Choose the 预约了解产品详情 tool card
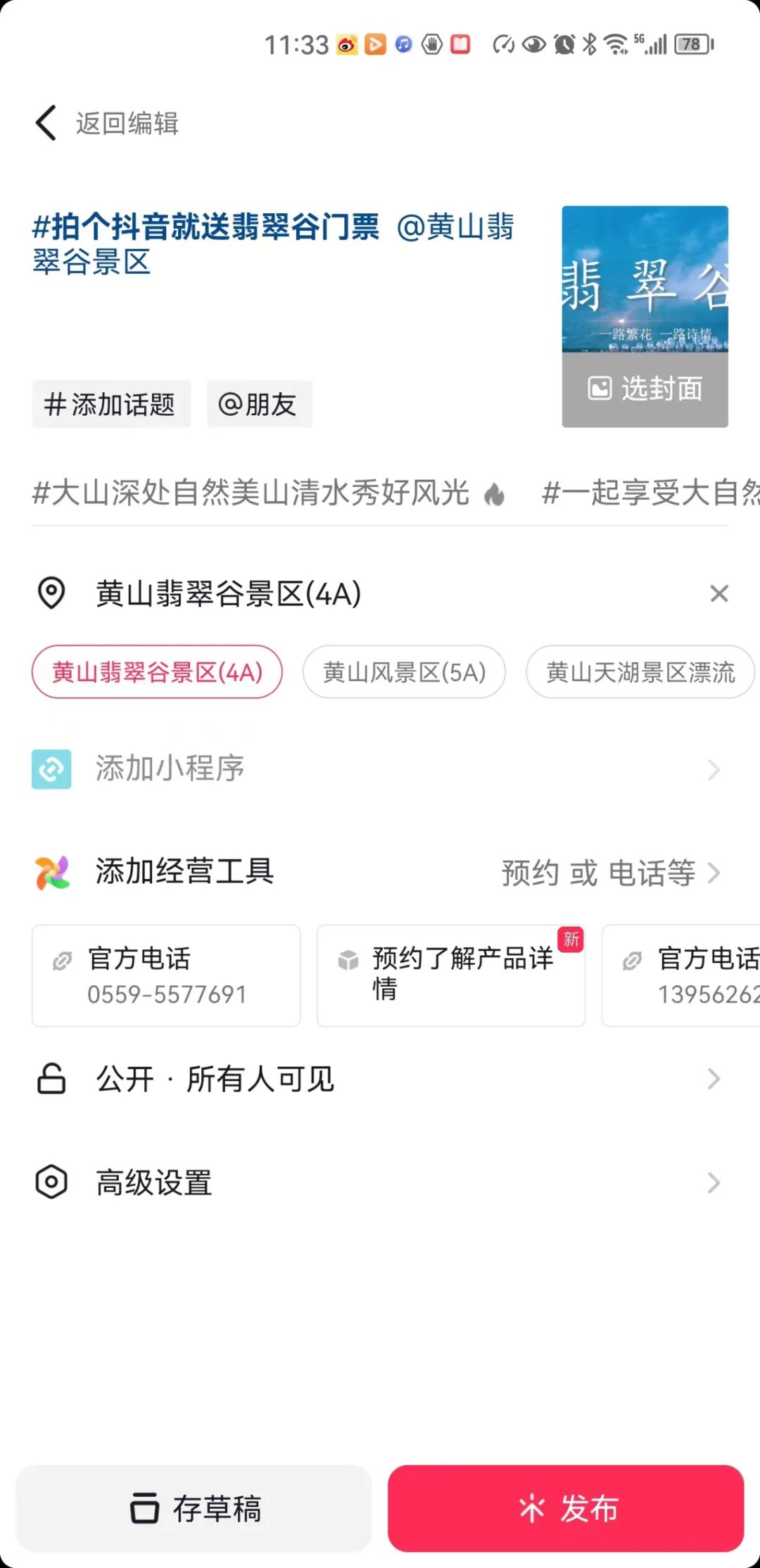 coord(451,975)
